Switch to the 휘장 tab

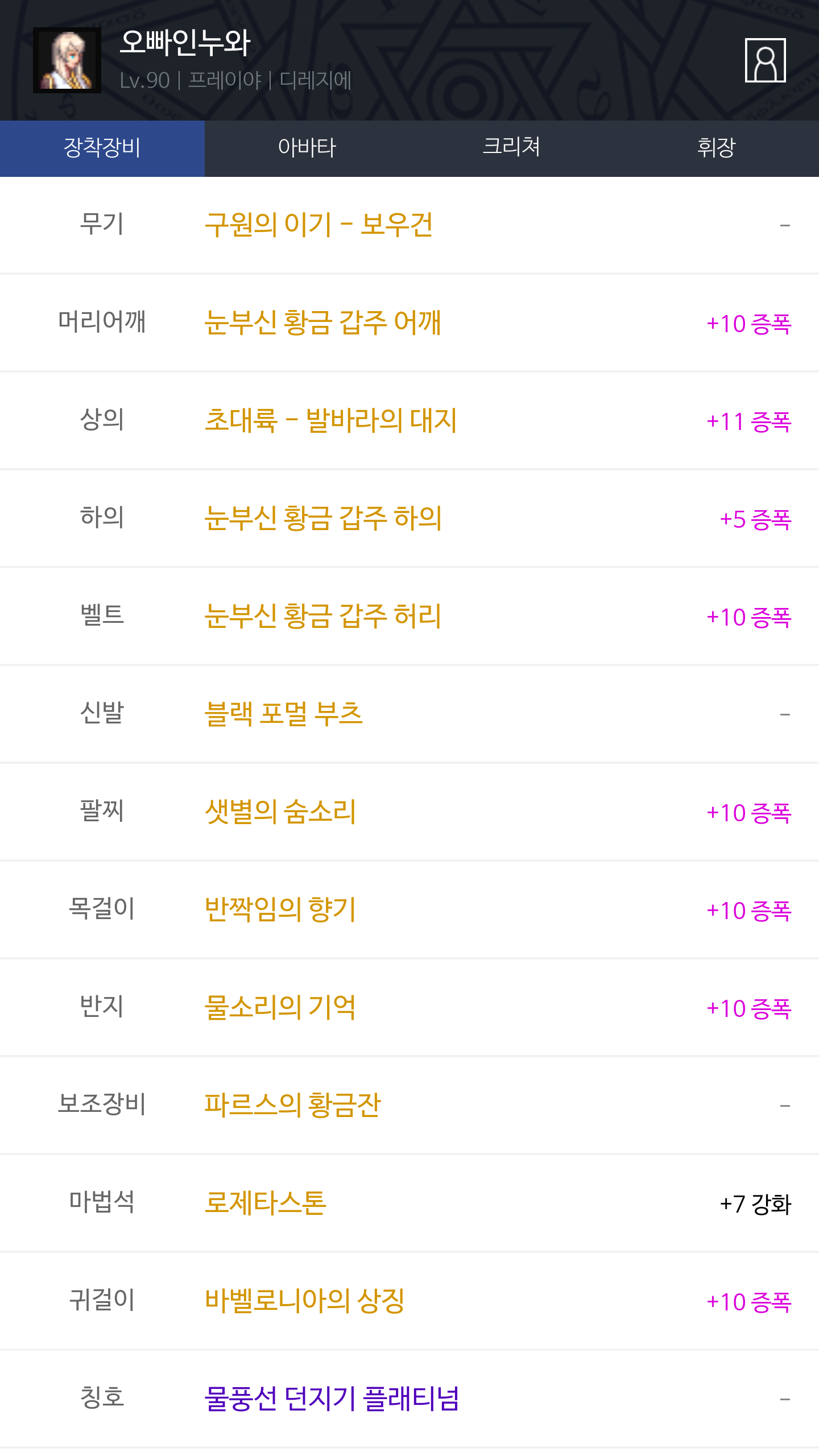[717, 148]
